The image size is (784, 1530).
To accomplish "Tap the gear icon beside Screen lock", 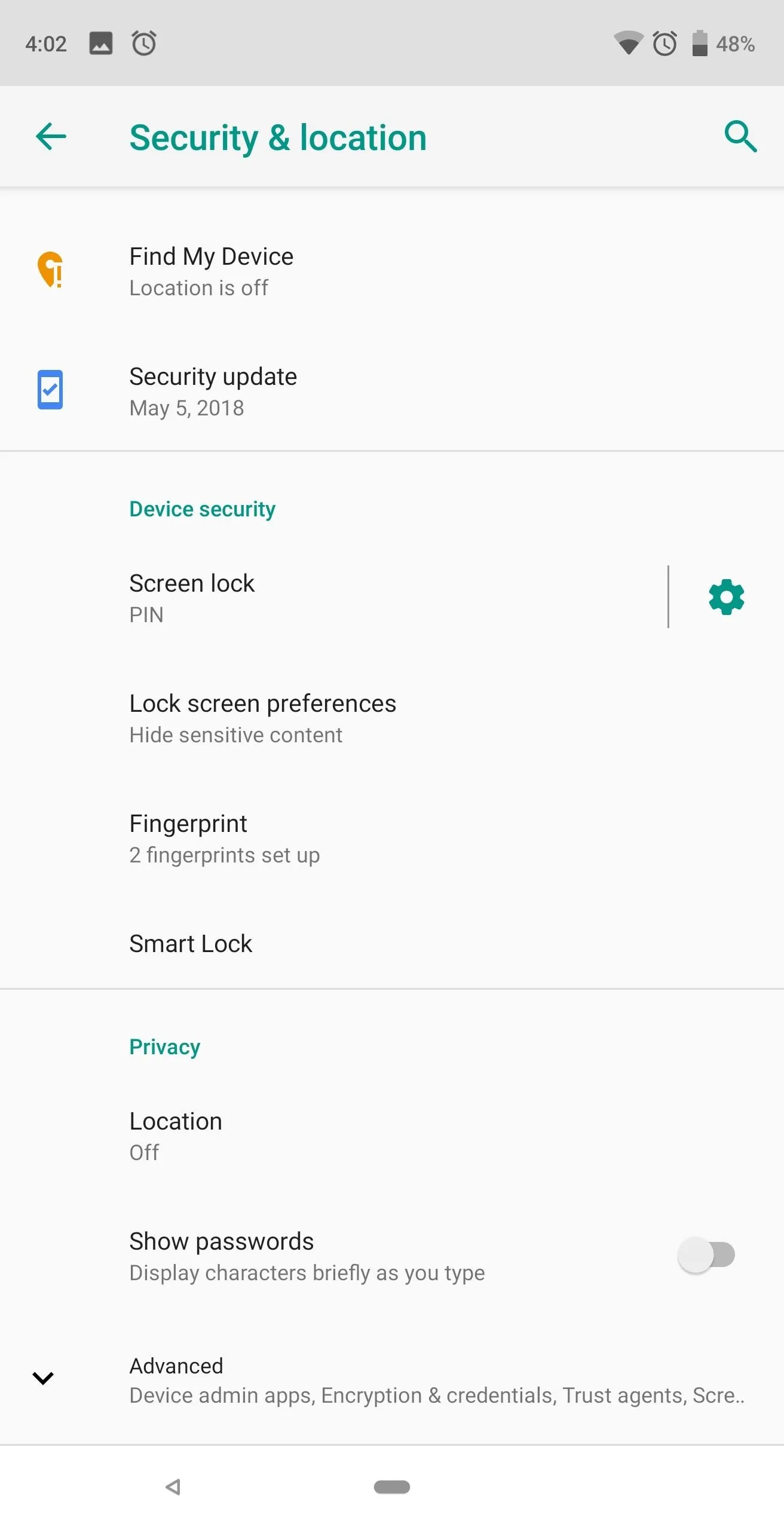I will click(726, 597).
